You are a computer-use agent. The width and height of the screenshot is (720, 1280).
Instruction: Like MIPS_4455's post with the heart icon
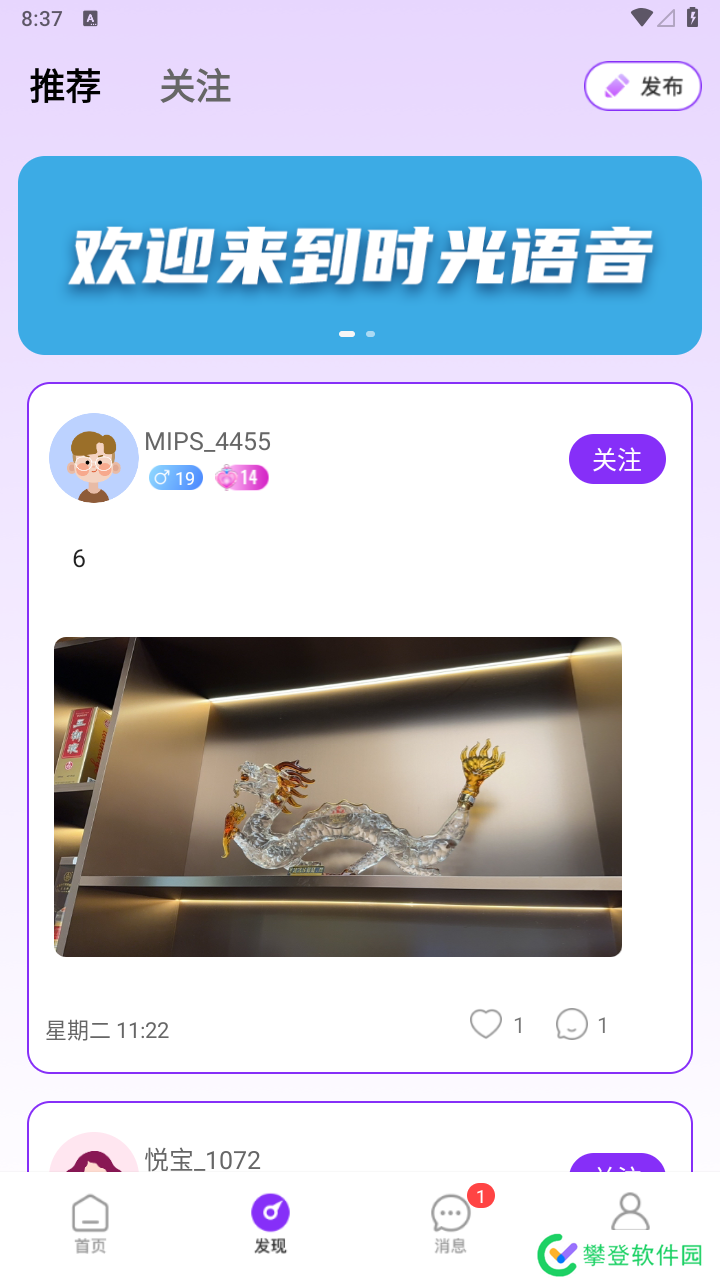click(x=486, y=1024)
